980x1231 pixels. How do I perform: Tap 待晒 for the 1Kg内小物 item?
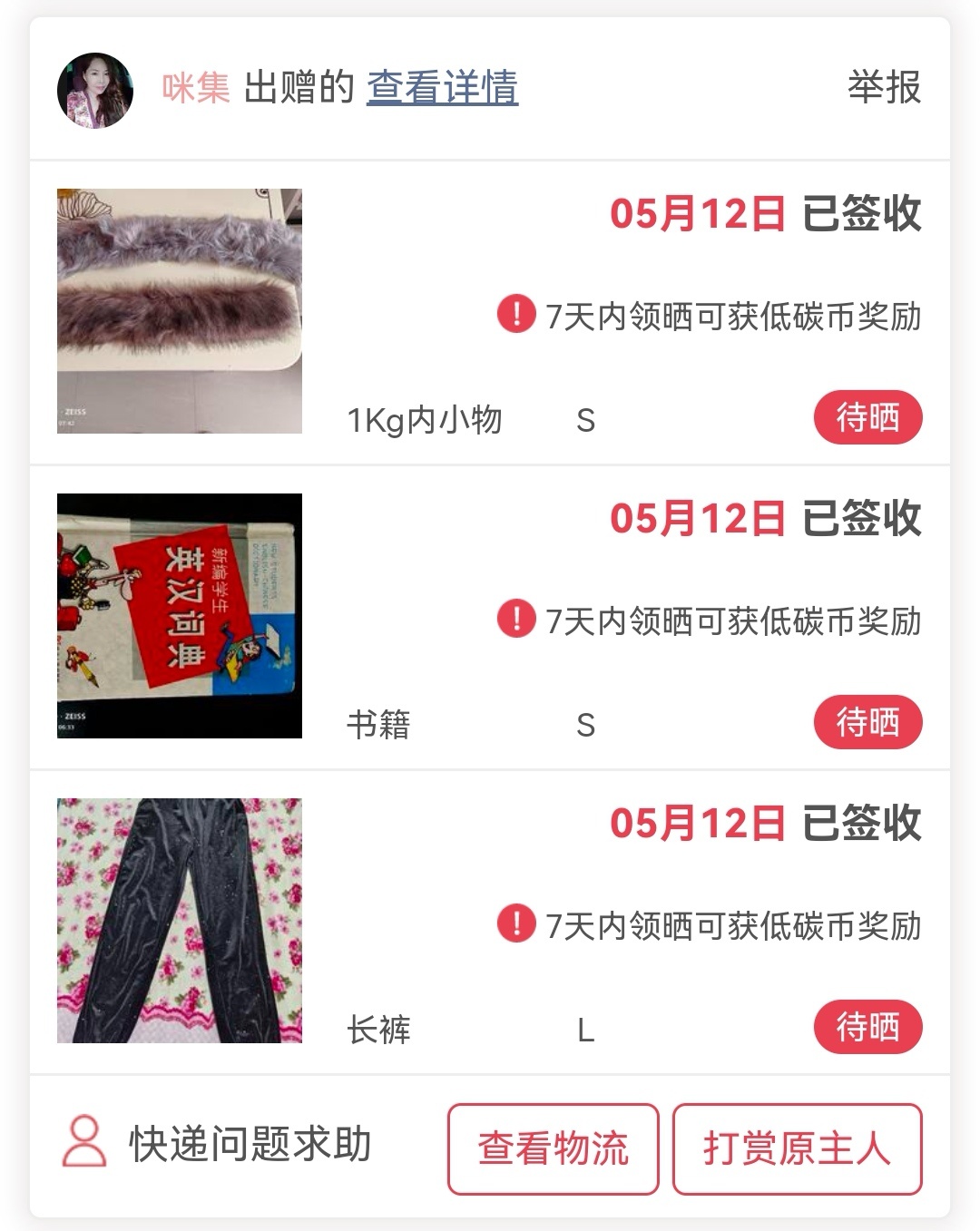[867, 418]
